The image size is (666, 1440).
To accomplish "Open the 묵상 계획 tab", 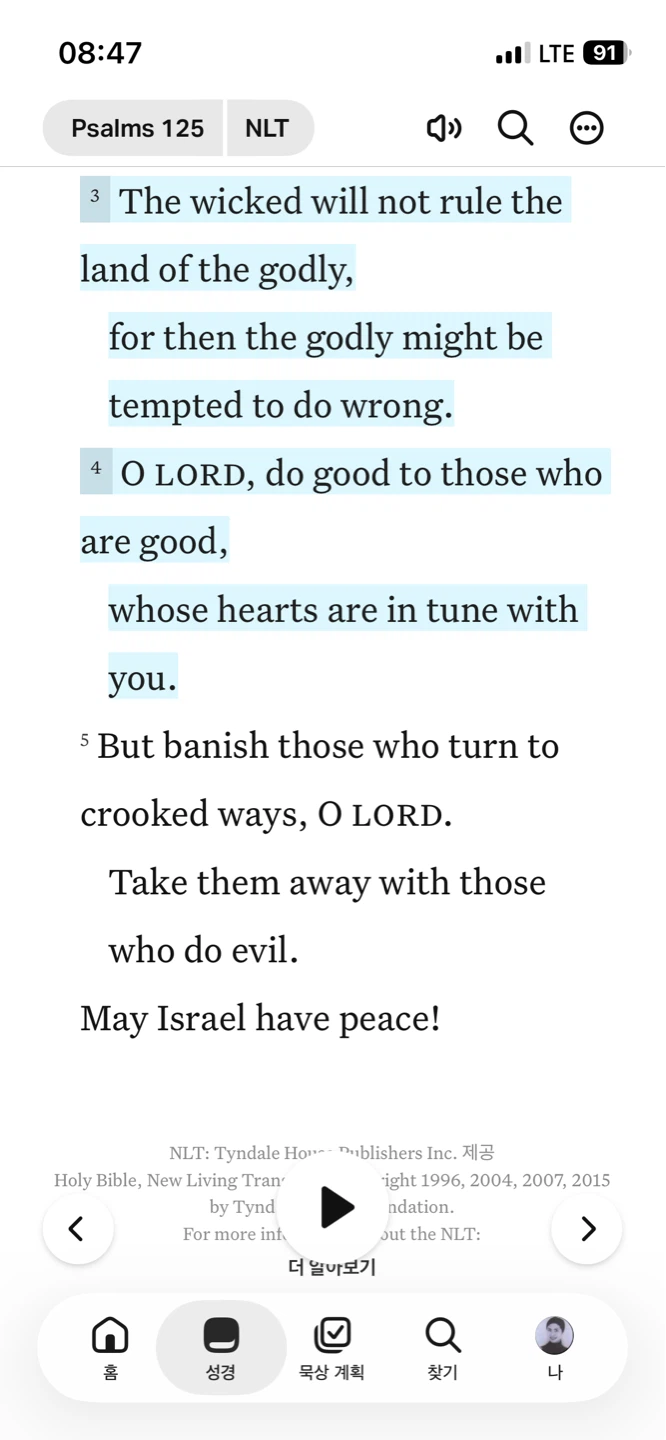I will click(332, 1348).
